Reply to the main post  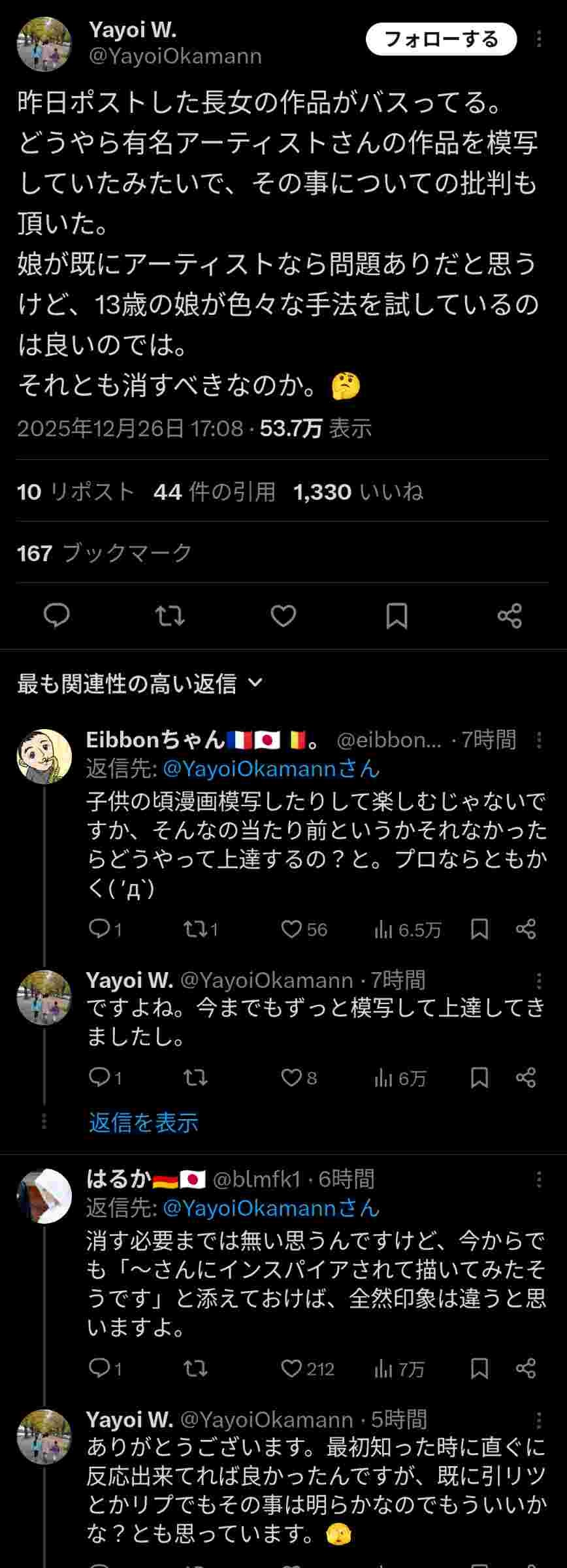click(x=57, y=615)
